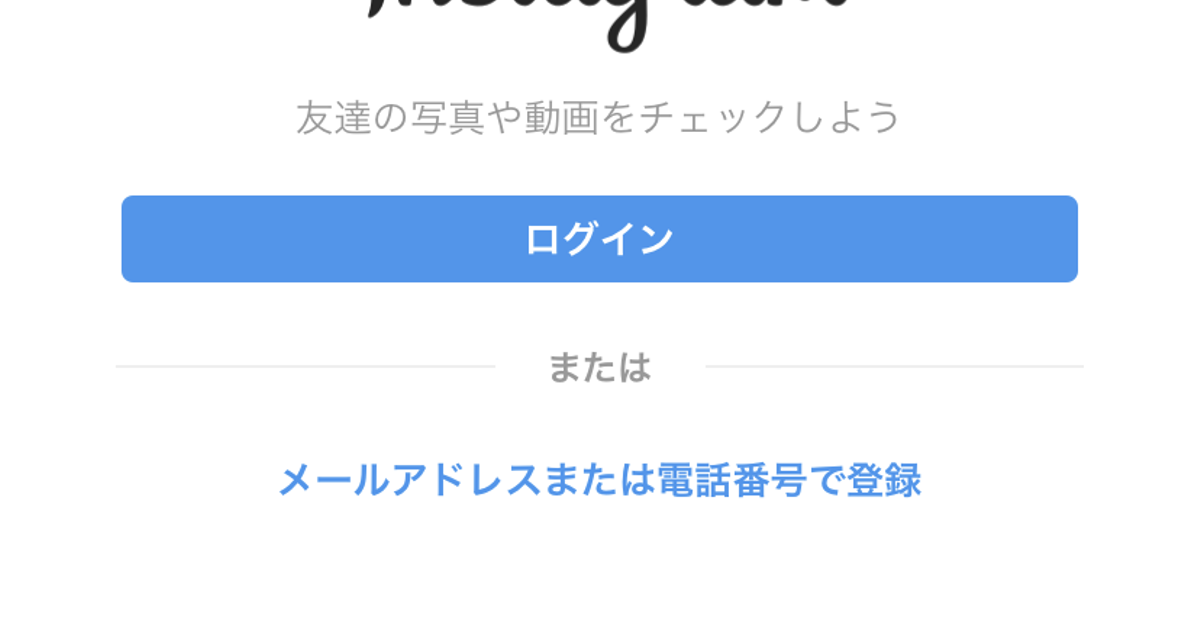This screenshot has height=630, width=1200.
Task: Open メールアドレスまたは電話番号で登録 sign-up link
Action: (x=599, y=481)
